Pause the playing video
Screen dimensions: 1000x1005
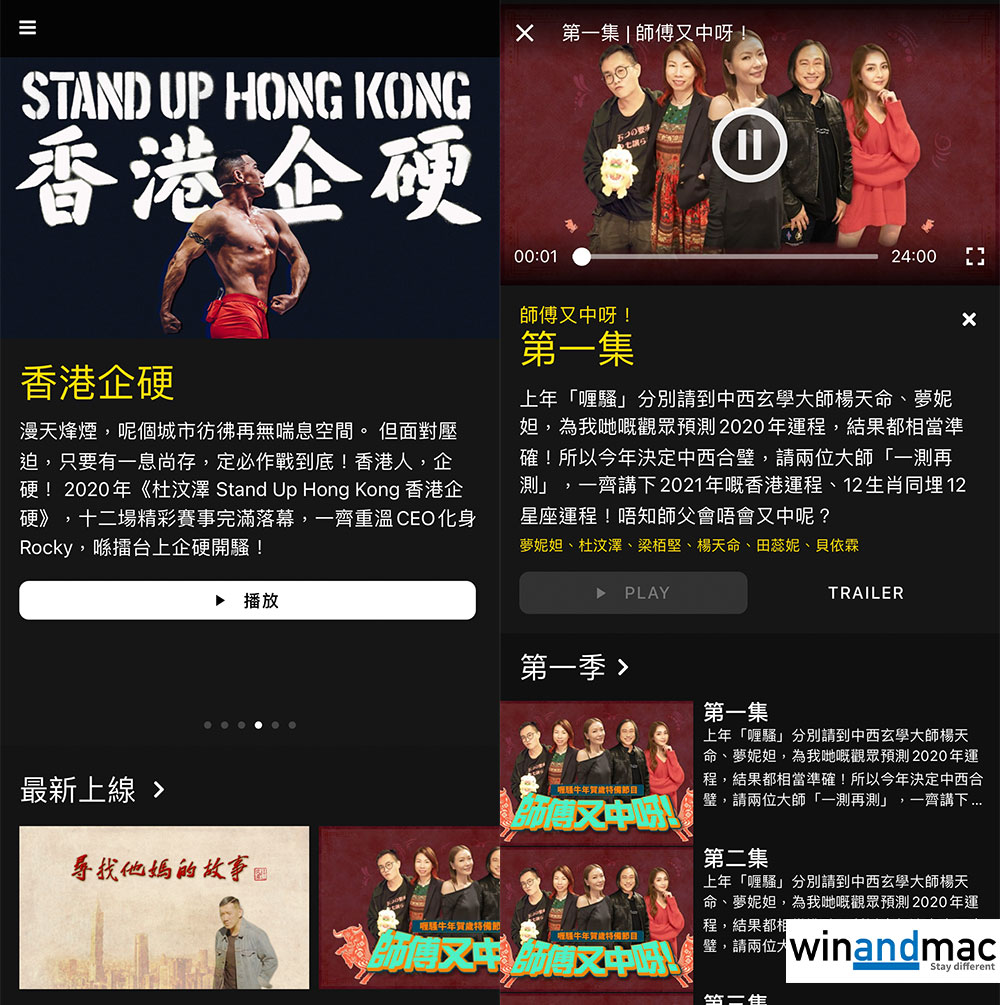click(749, 144)
